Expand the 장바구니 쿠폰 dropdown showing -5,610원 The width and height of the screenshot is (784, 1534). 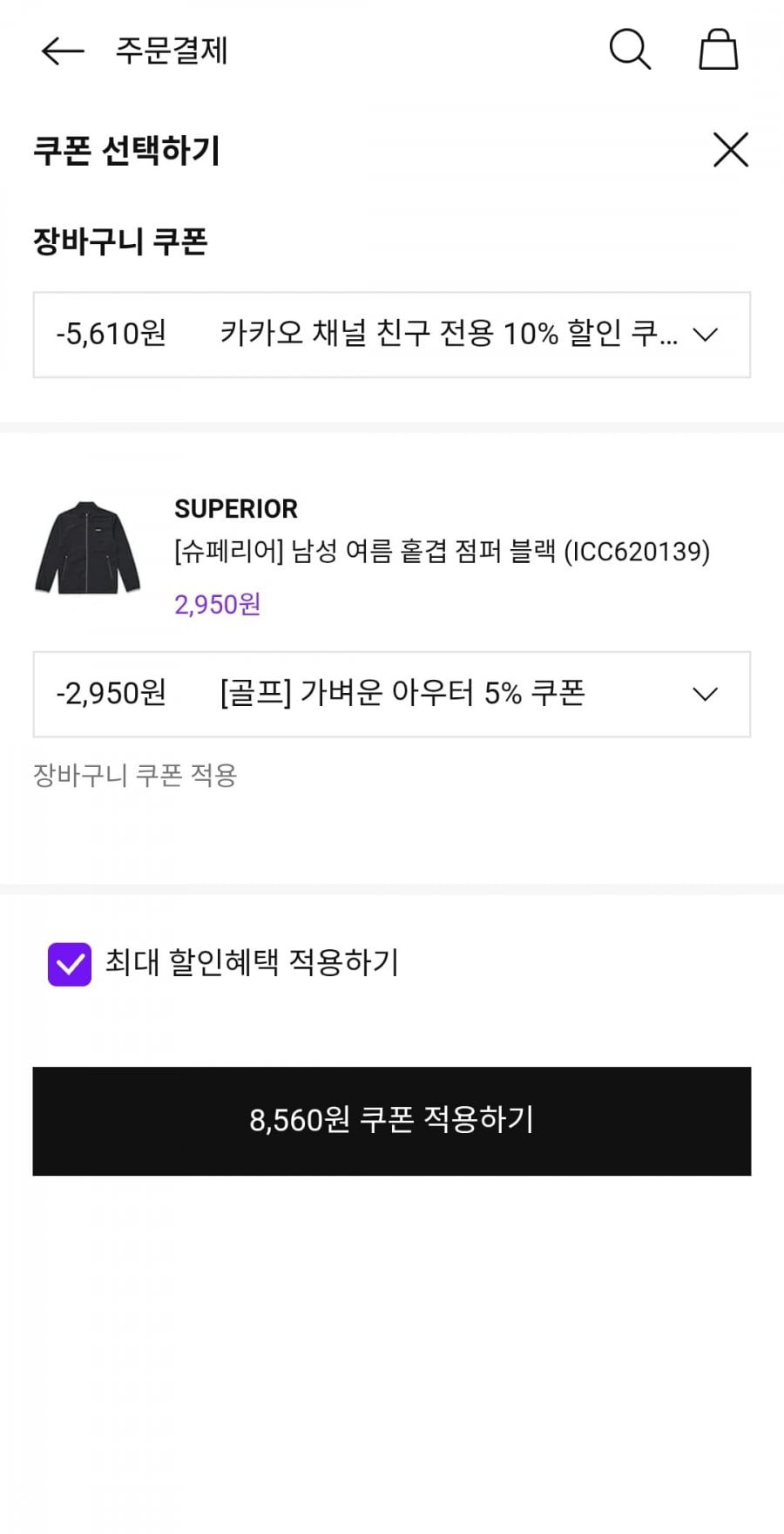coord(392,335)
